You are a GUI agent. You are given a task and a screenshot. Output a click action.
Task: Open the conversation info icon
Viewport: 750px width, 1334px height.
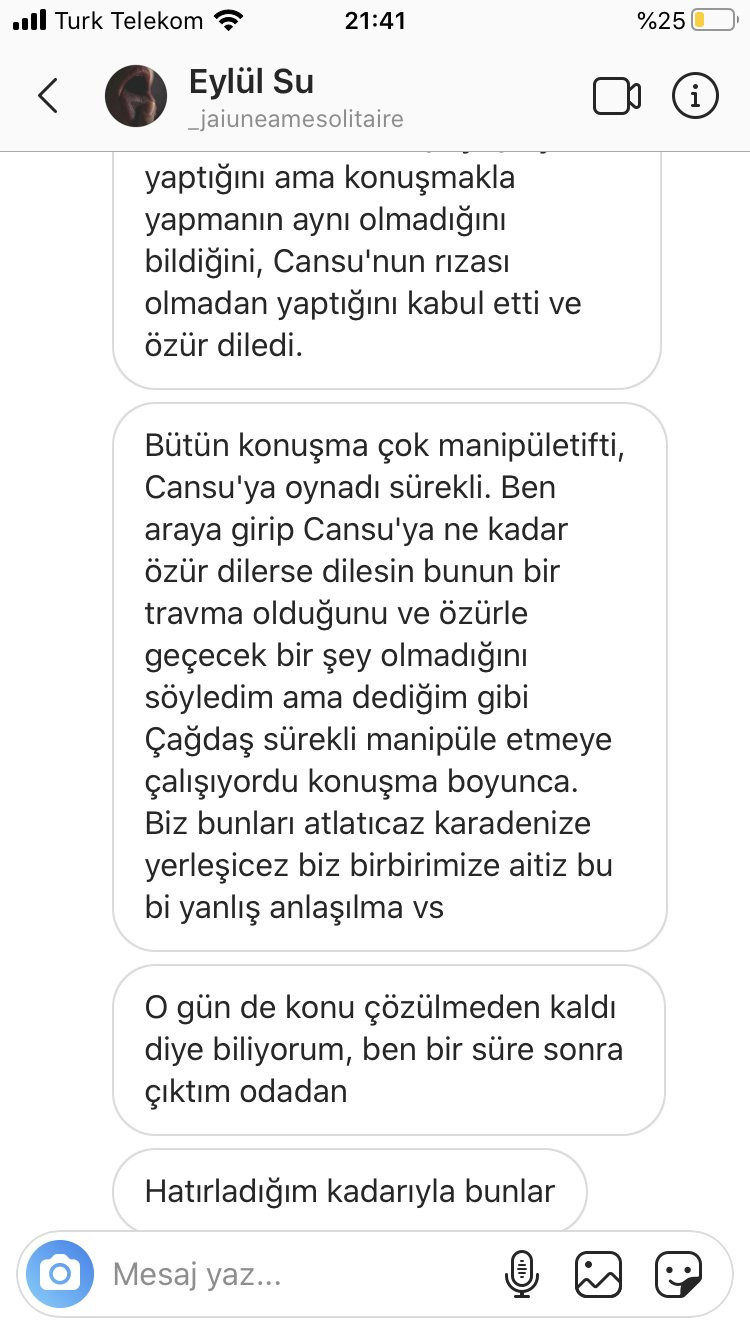click(695, 96)
